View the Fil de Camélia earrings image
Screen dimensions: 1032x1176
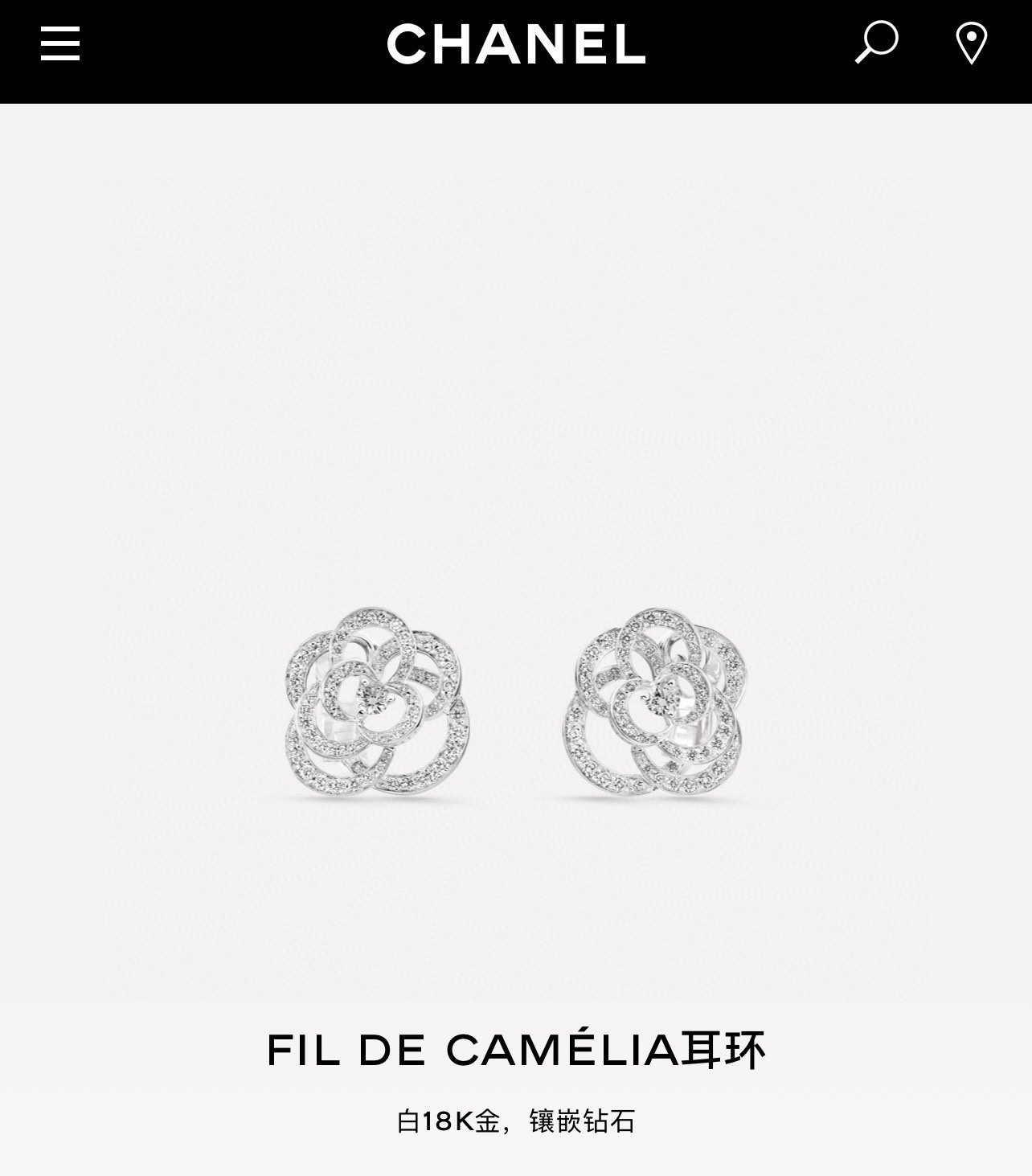[515, 588]
